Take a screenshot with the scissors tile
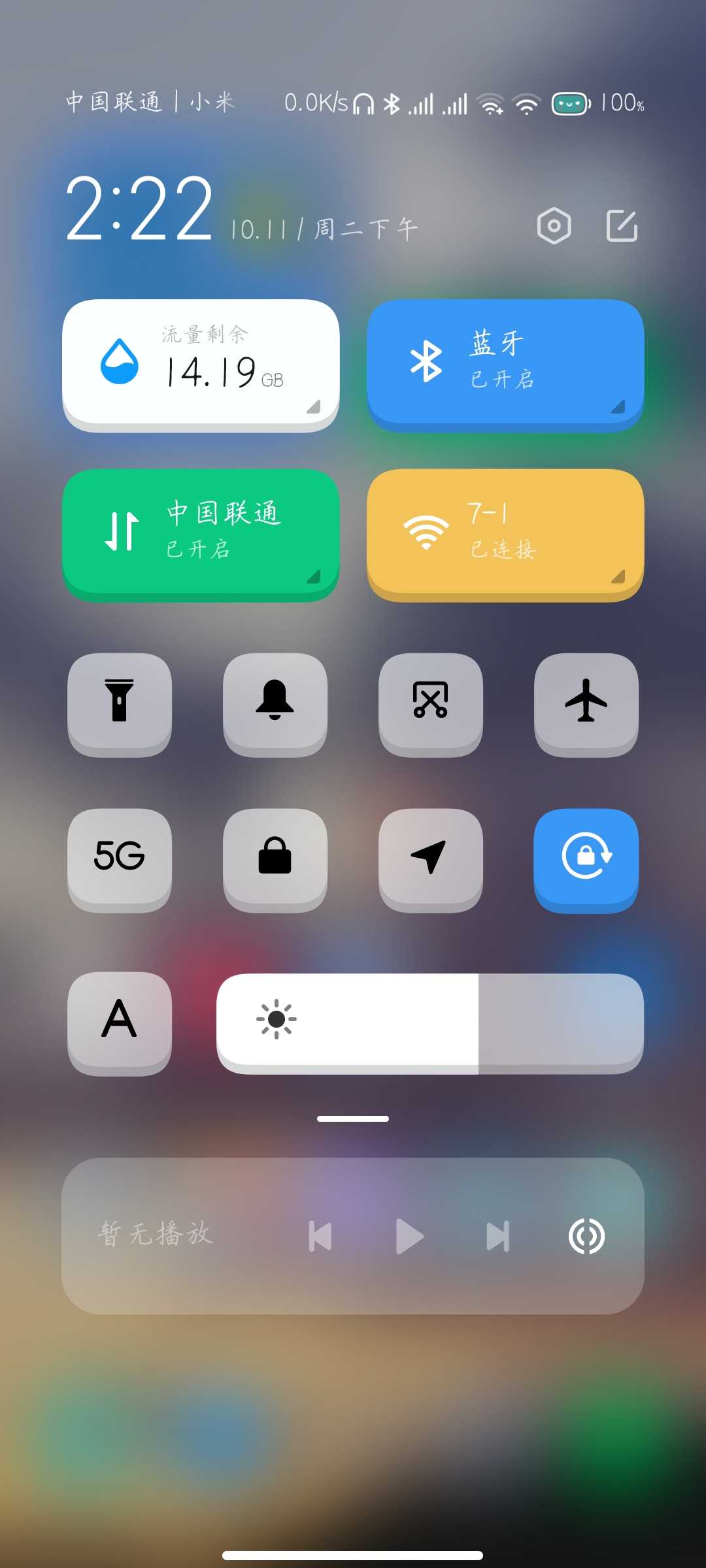This screenshot has height=1568, width=706. (431, 702)
